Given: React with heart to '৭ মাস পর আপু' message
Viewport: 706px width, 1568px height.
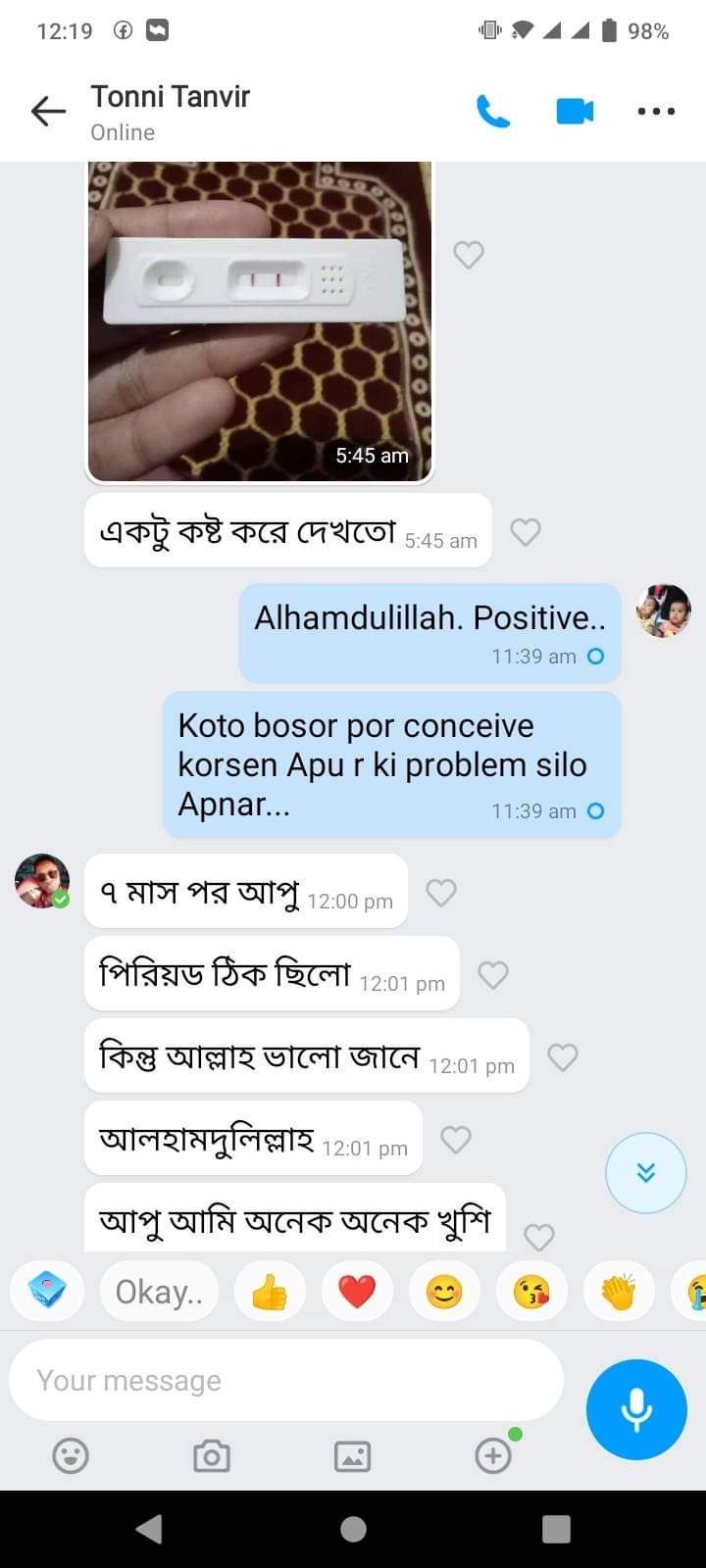Looking at the screenshot, I should click(441, 892).
